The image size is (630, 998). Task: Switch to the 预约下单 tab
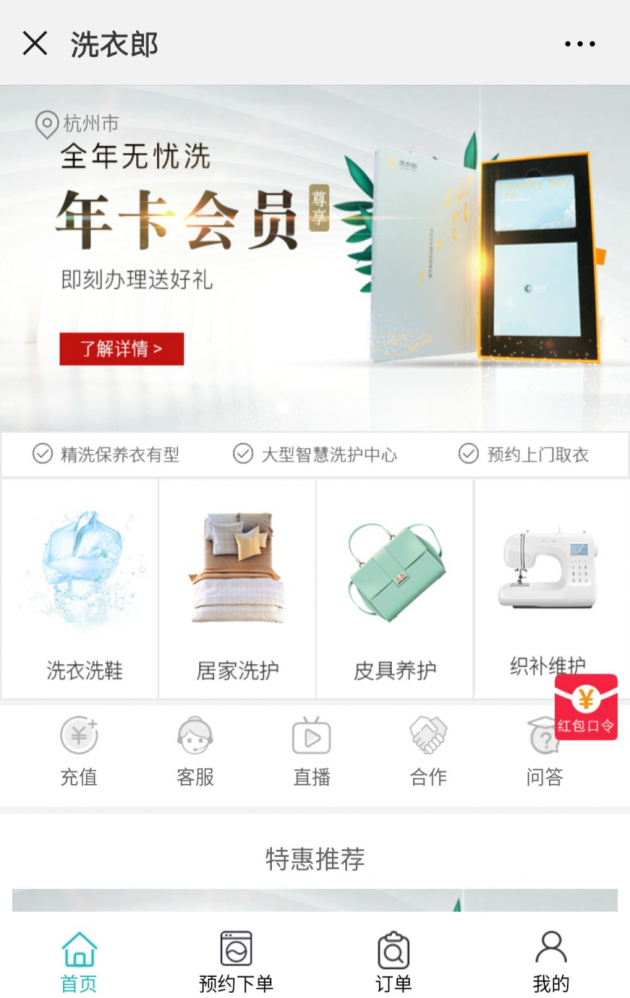pyautogui.click(x=236, y=960)
